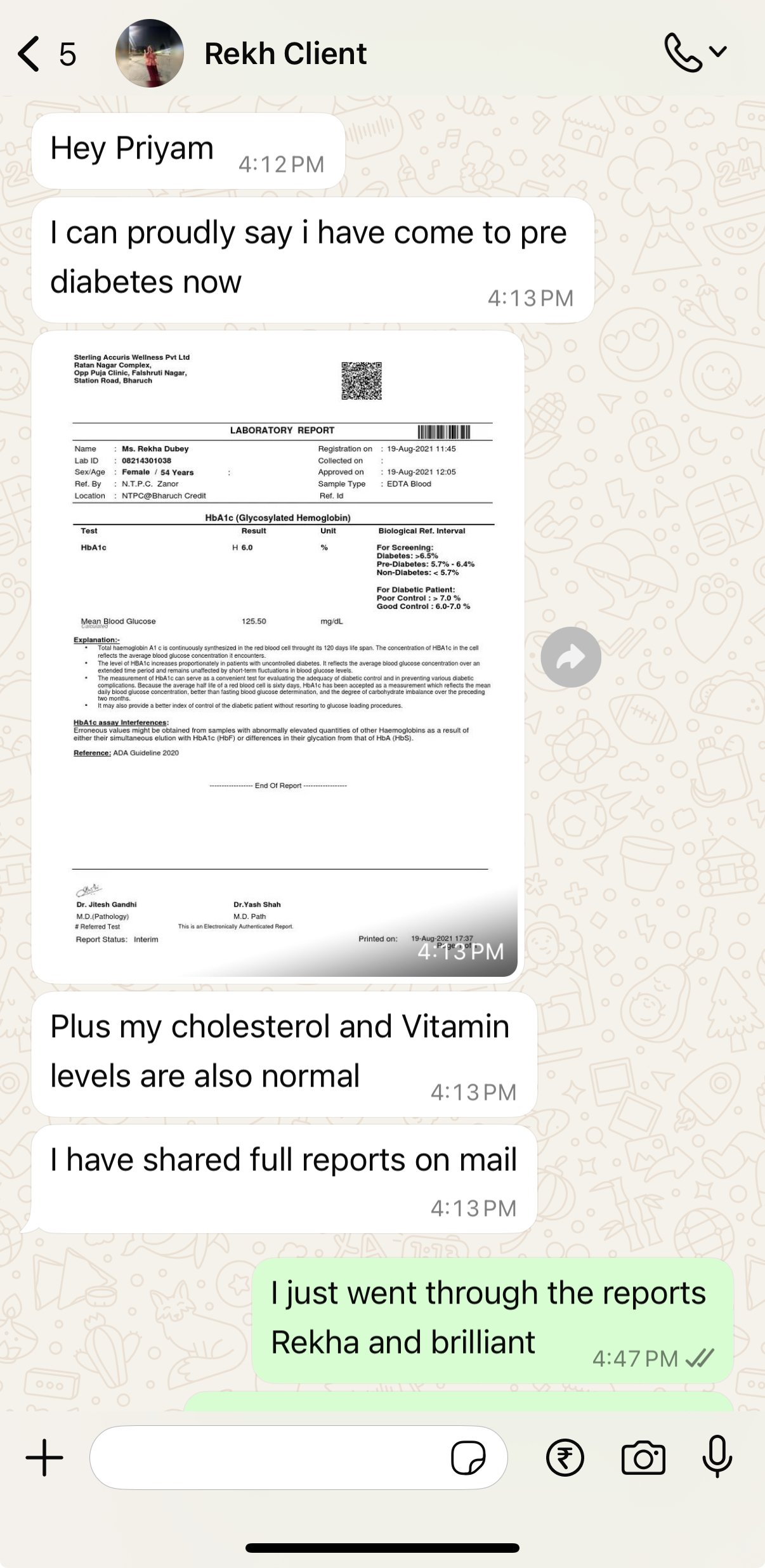Tap the microphone for a voice message
The width and height of the screenshot is (765, 1568).
click(x=717, y=1456)
